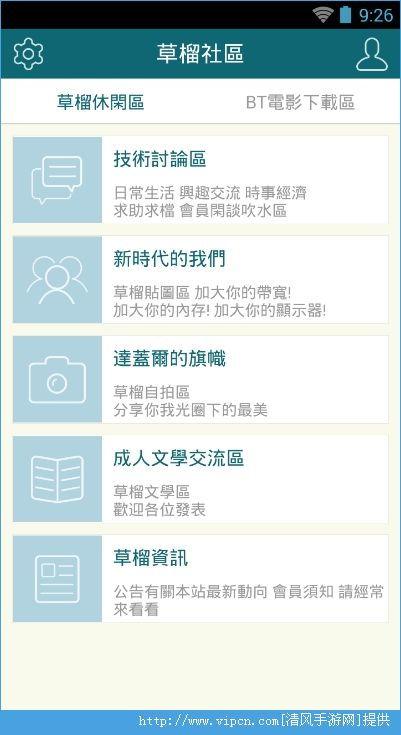The width and height of the screenshot is (401, 735).
Task: Open the 成人文學交流區 section
Action: (x=201, y=479)
